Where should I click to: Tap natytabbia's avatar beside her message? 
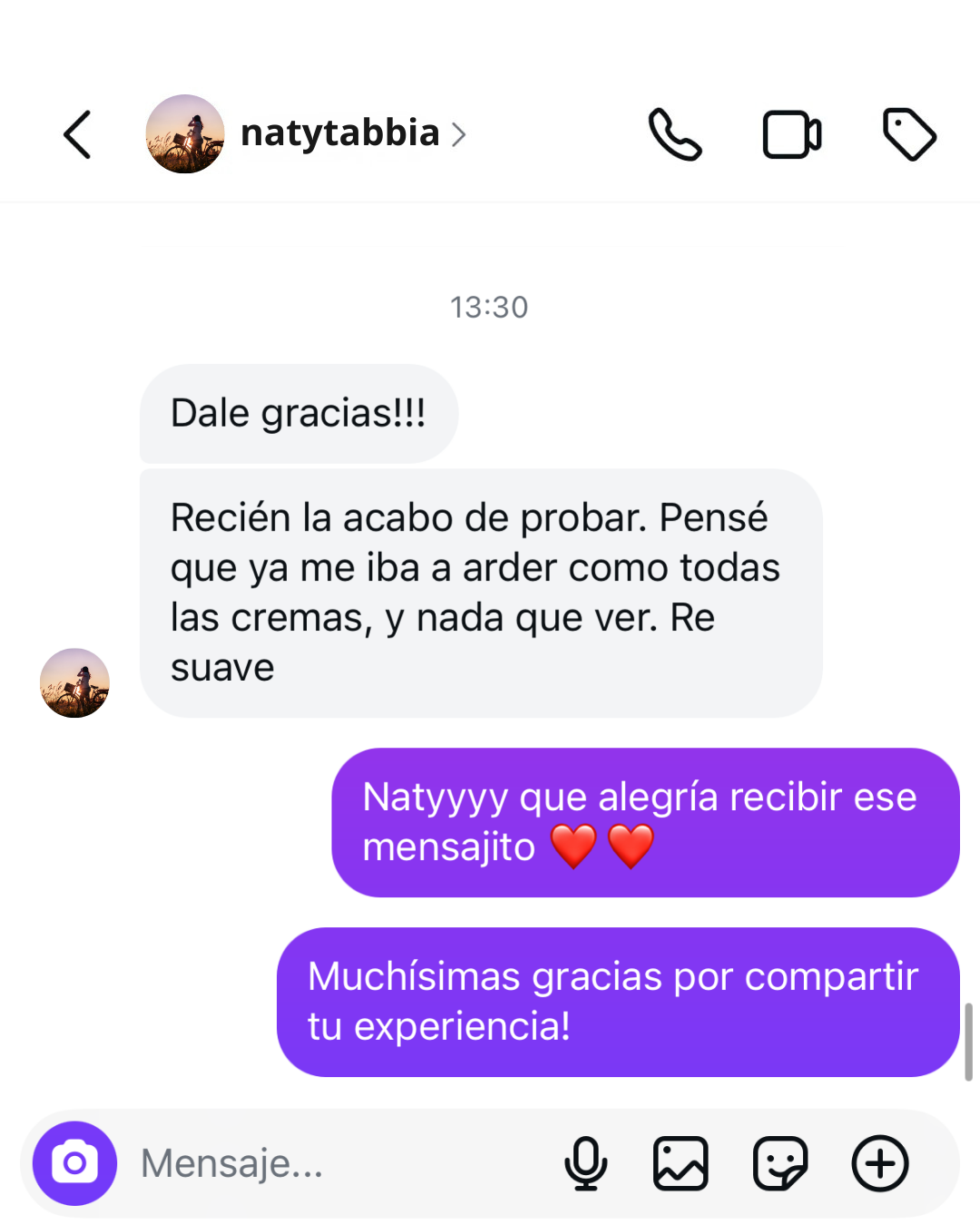(x=74, y=683)
